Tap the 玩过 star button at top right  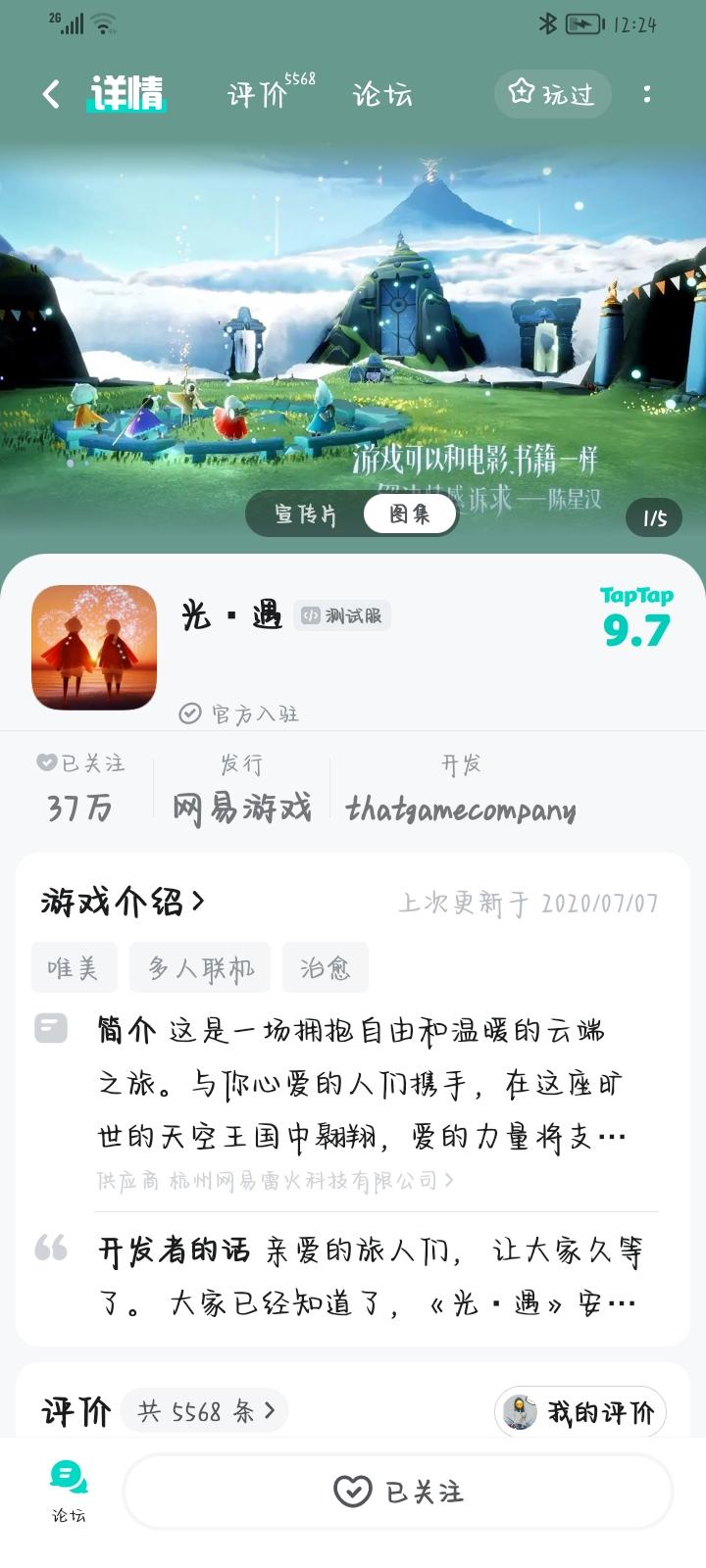click(x=552, y=93)
